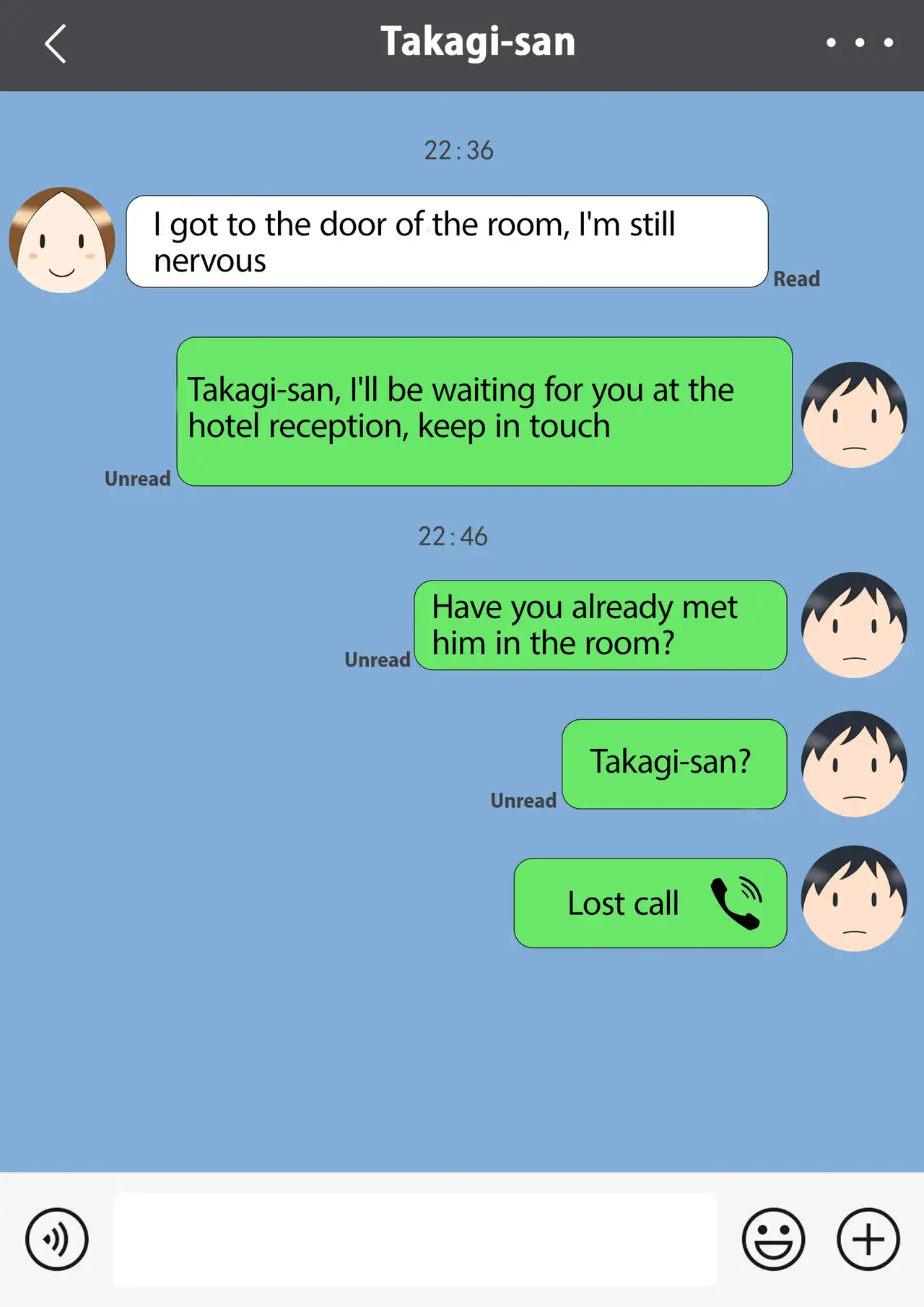Focus the message text field
Image resolution: width=924 pixels, height=1307 pixels.
[415, 1239]
